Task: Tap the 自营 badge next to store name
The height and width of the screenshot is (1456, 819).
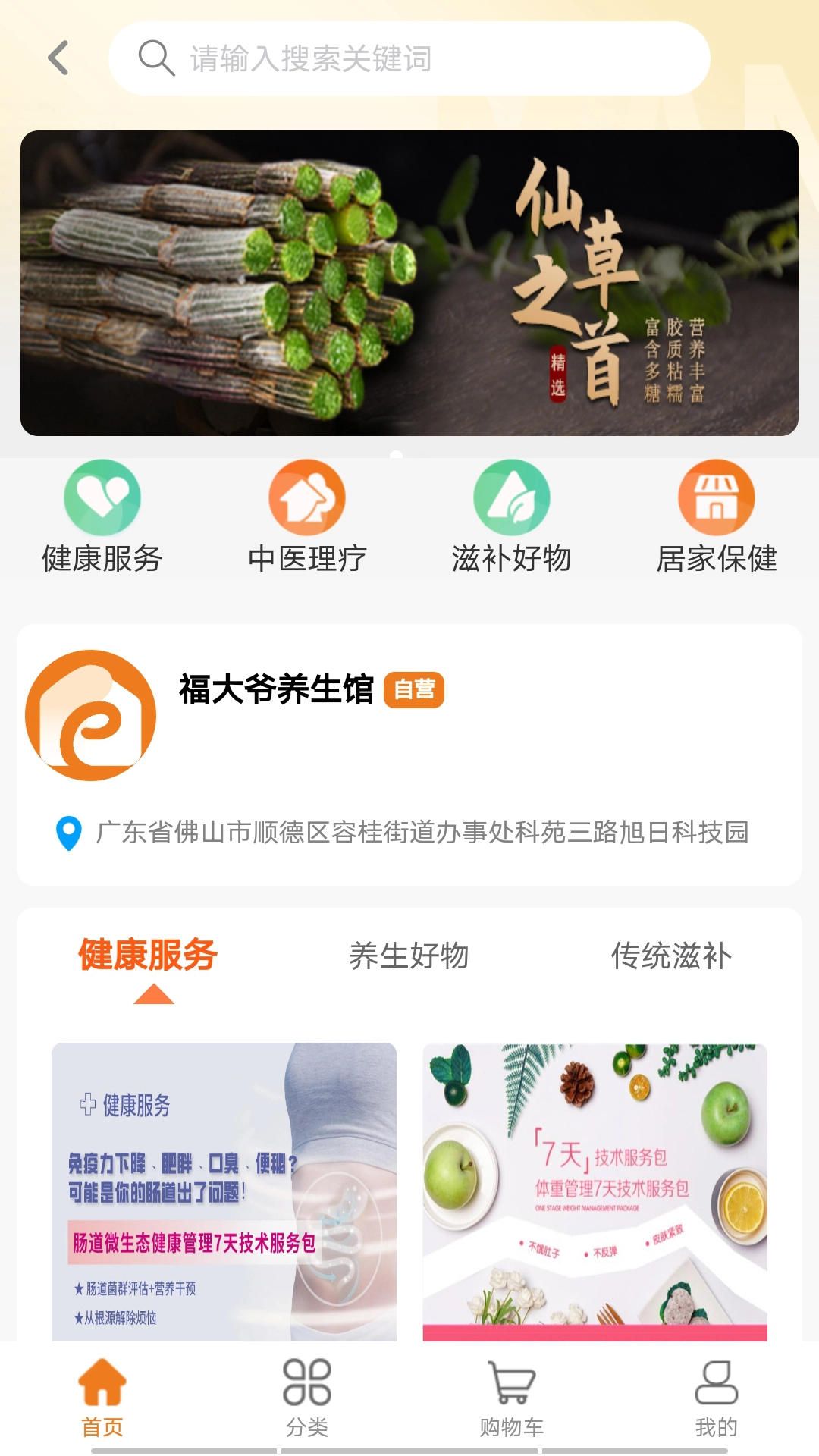Action: click(x=416, y=691)
